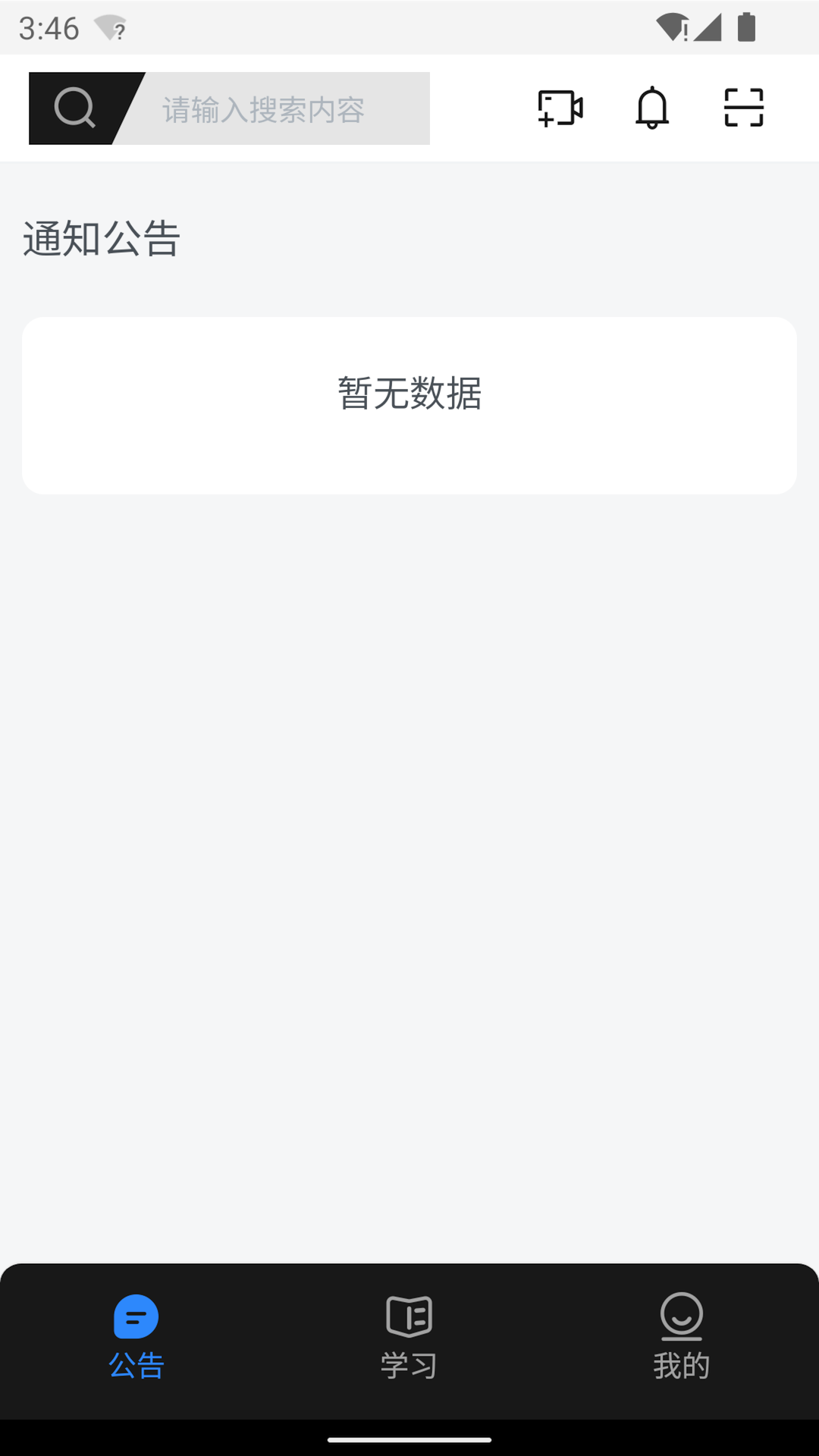
Task: Tap the search magnifier icon
Action: click(x=75, y=108)
